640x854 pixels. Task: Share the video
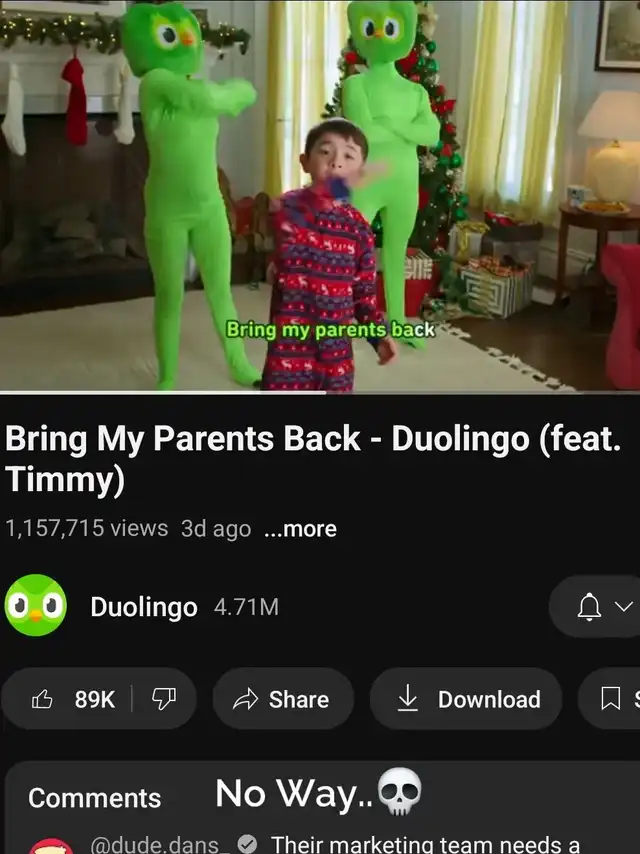tap(282, 700)
